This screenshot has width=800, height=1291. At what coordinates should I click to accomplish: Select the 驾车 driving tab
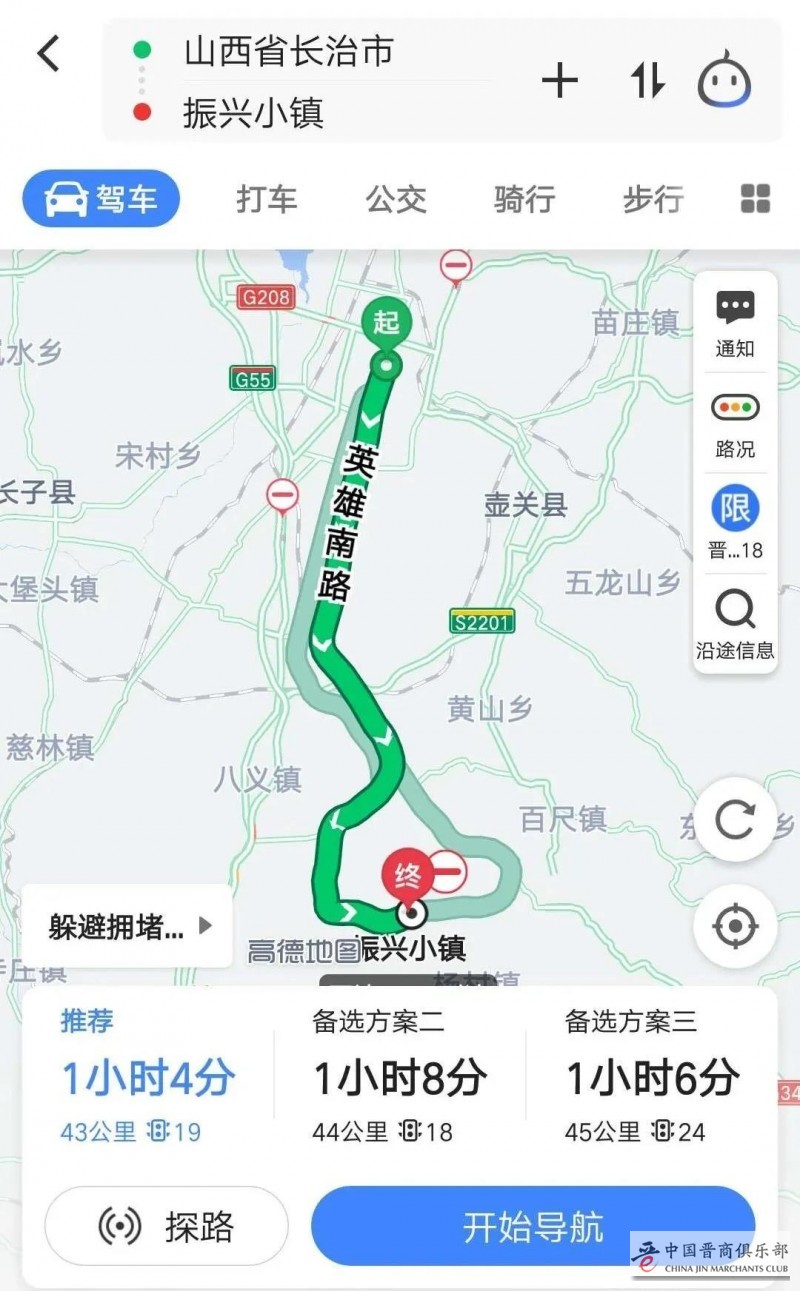click(x=101, y=199)
